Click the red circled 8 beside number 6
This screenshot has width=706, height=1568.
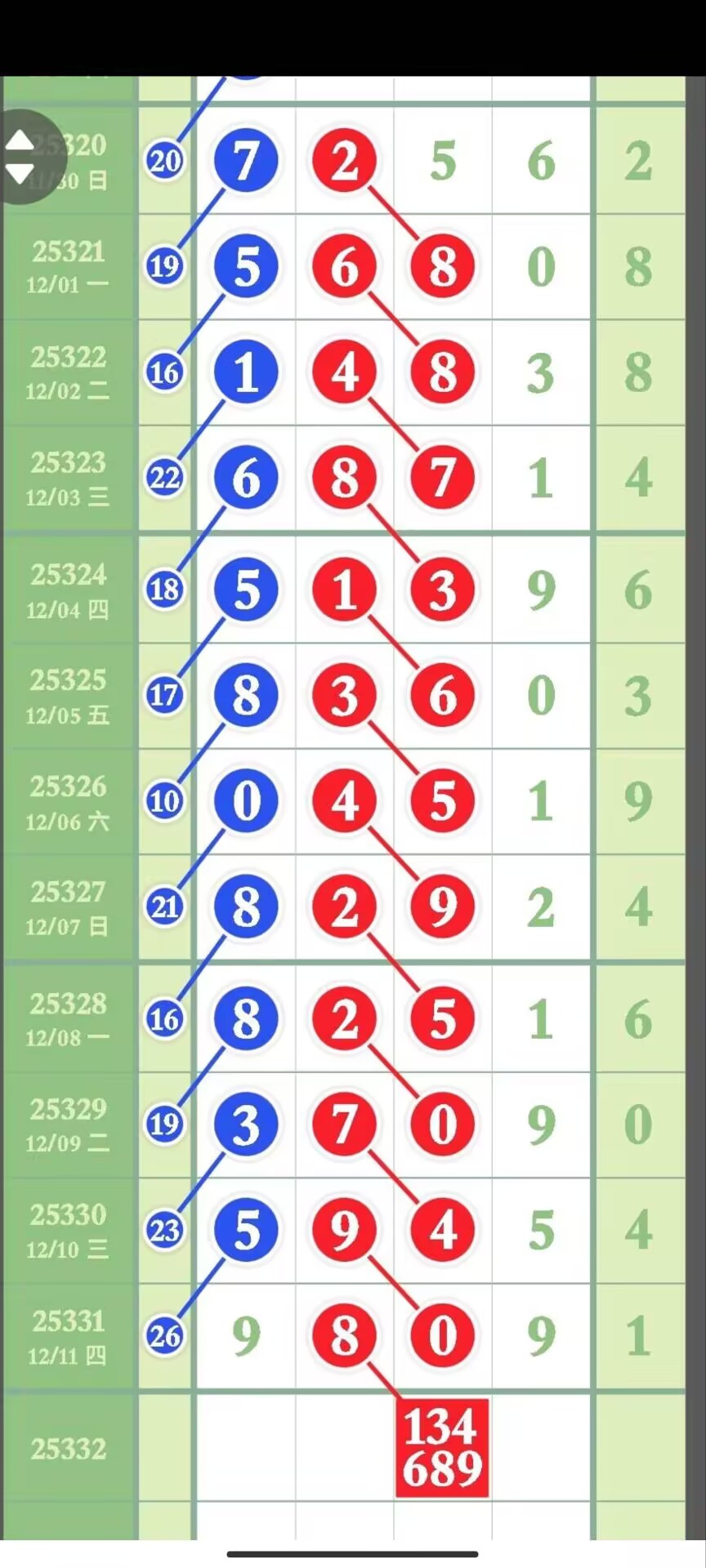tap(441, 267)
